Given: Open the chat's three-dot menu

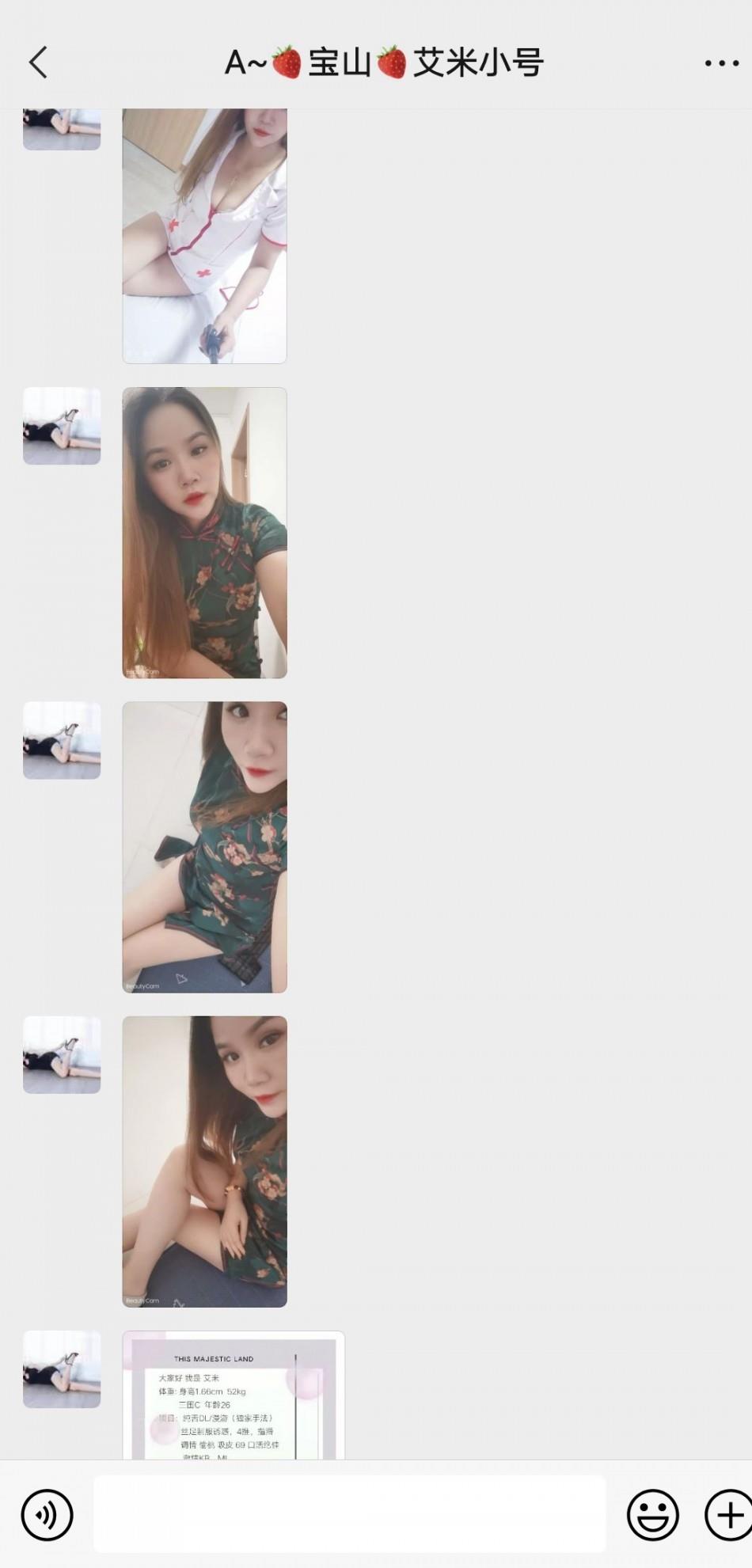Looking at the screenshot, I should click(x=721, y=63).
